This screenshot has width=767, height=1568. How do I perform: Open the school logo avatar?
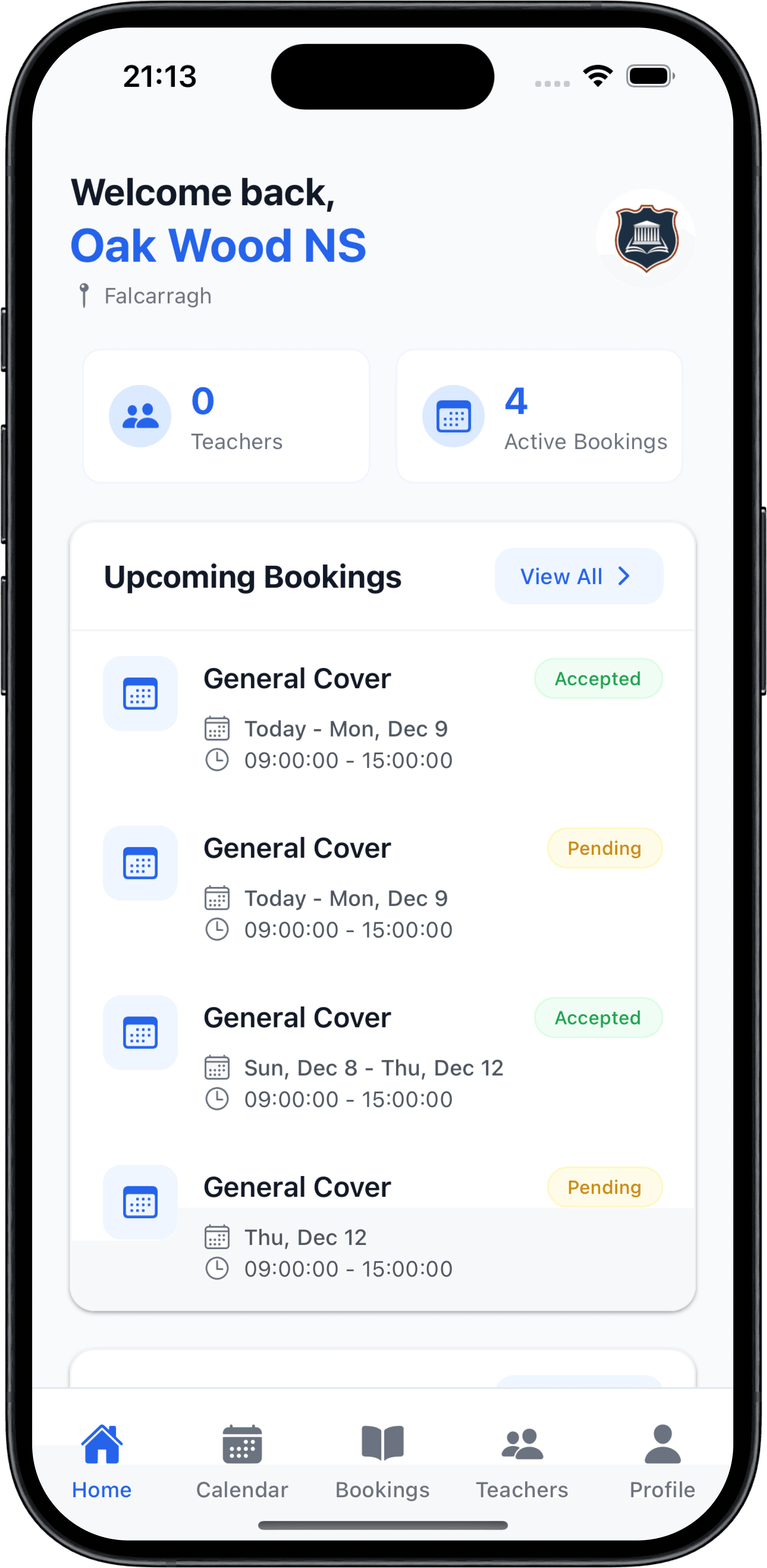click(646, 238)
